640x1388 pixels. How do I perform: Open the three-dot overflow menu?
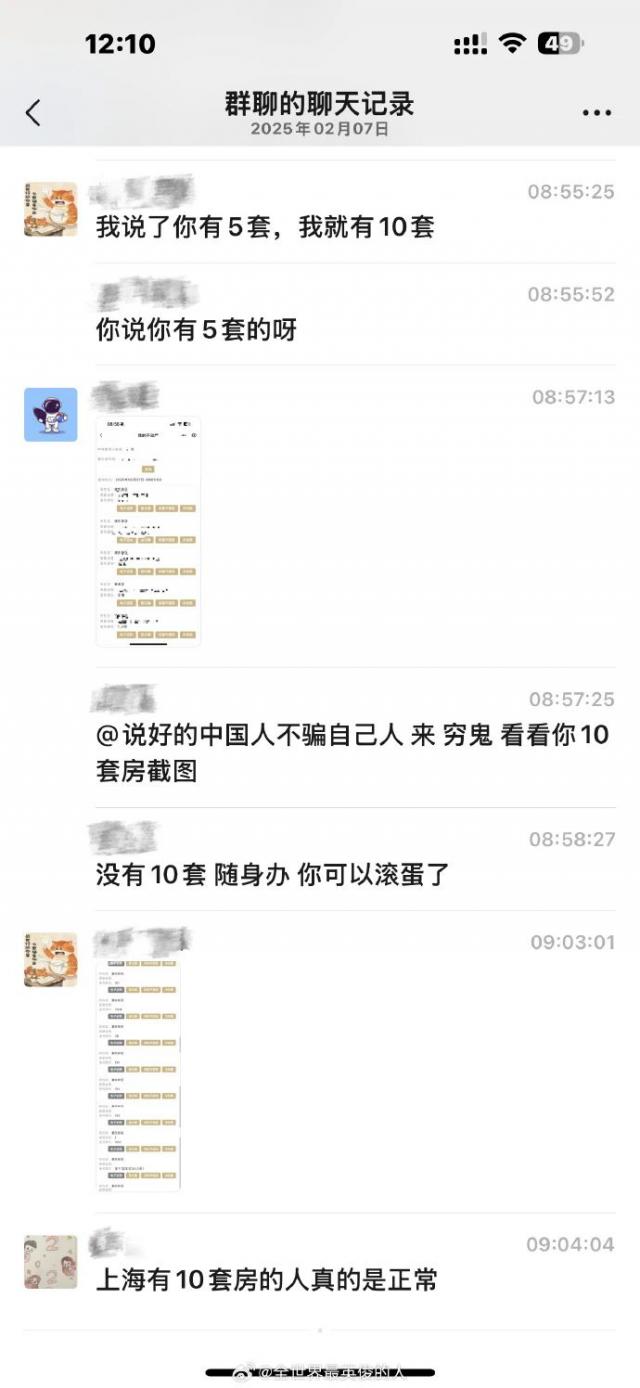596,113
